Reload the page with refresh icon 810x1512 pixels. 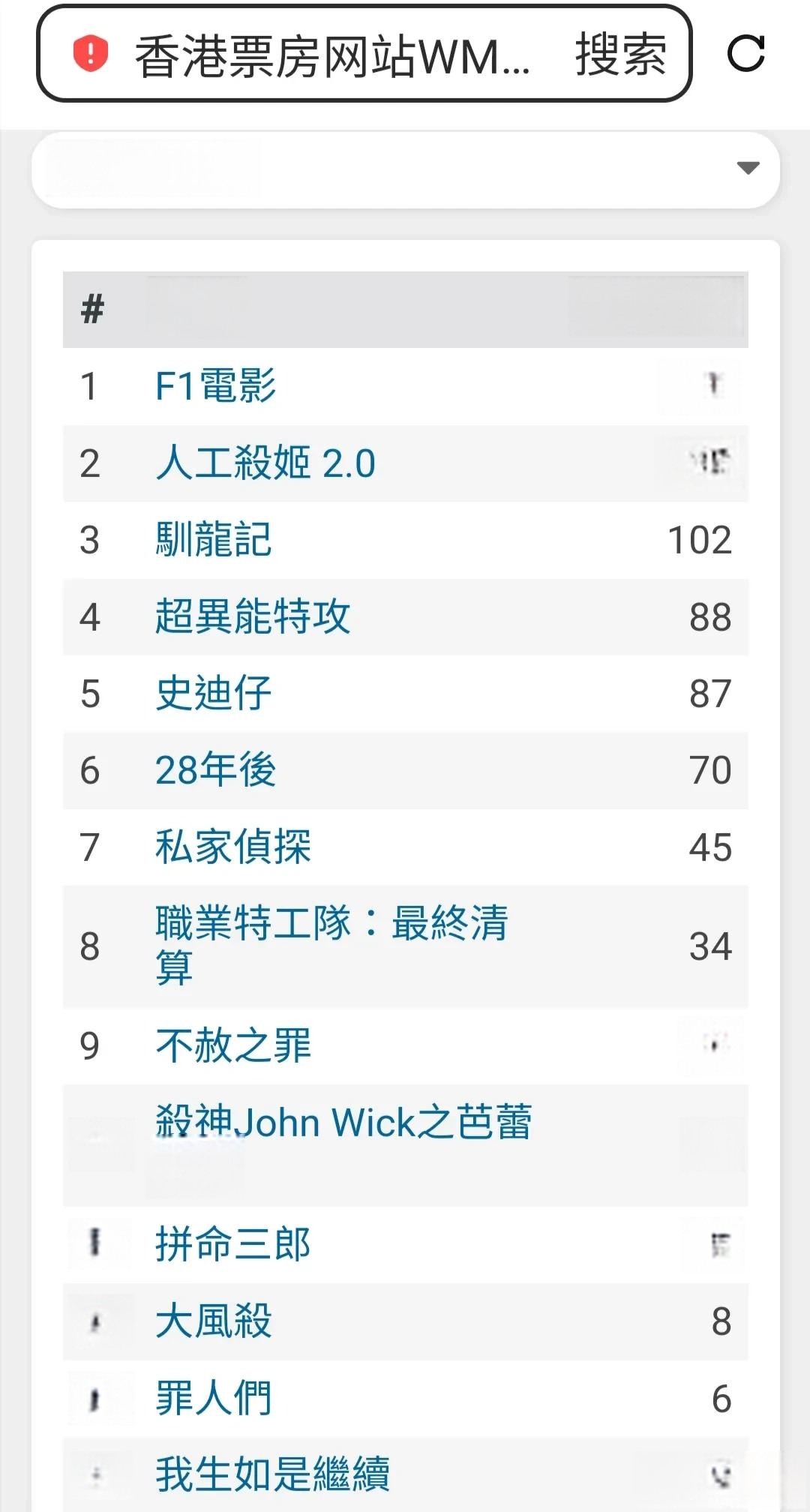pyautogui.click(x=746, y=53)
